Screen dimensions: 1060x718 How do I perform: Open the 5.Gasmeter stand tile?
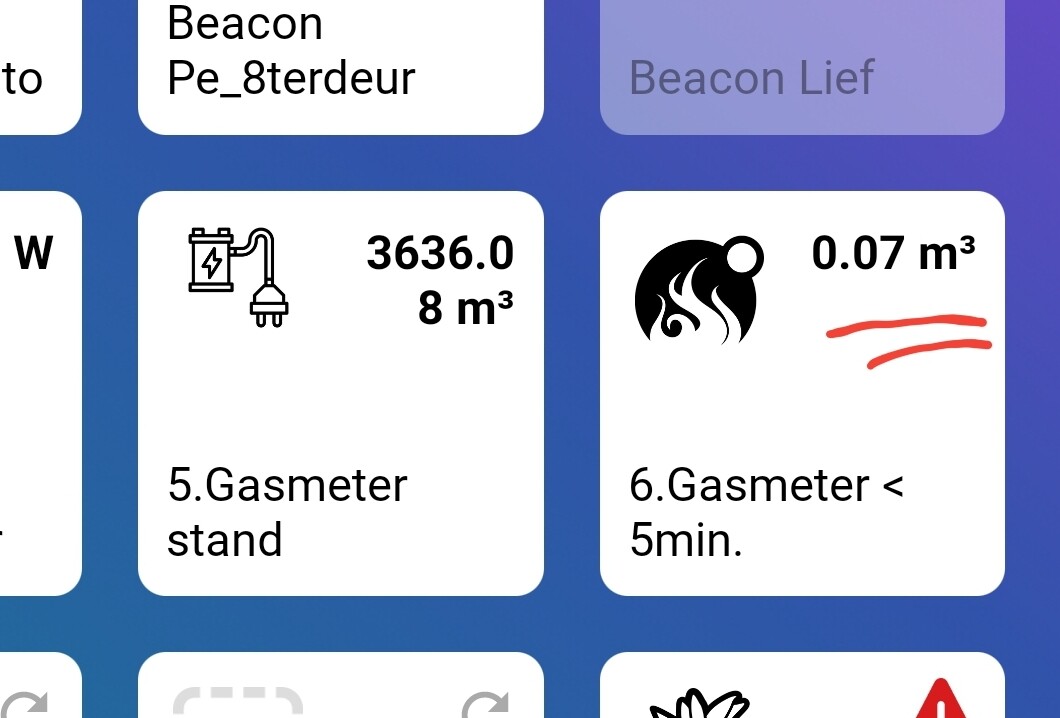(340, 395)
